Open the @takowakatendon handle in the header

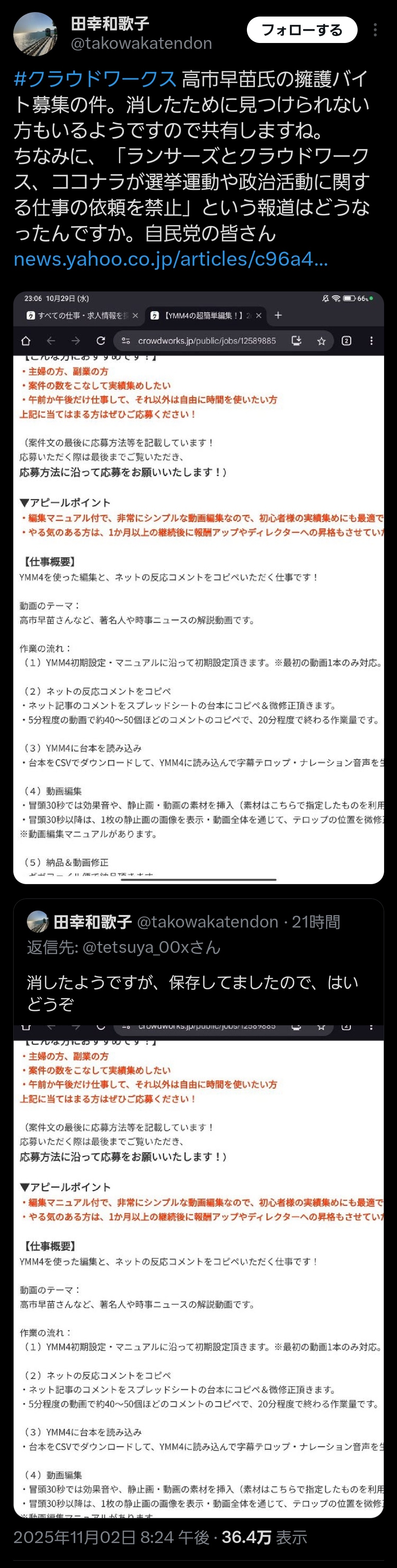pos(142,43)
